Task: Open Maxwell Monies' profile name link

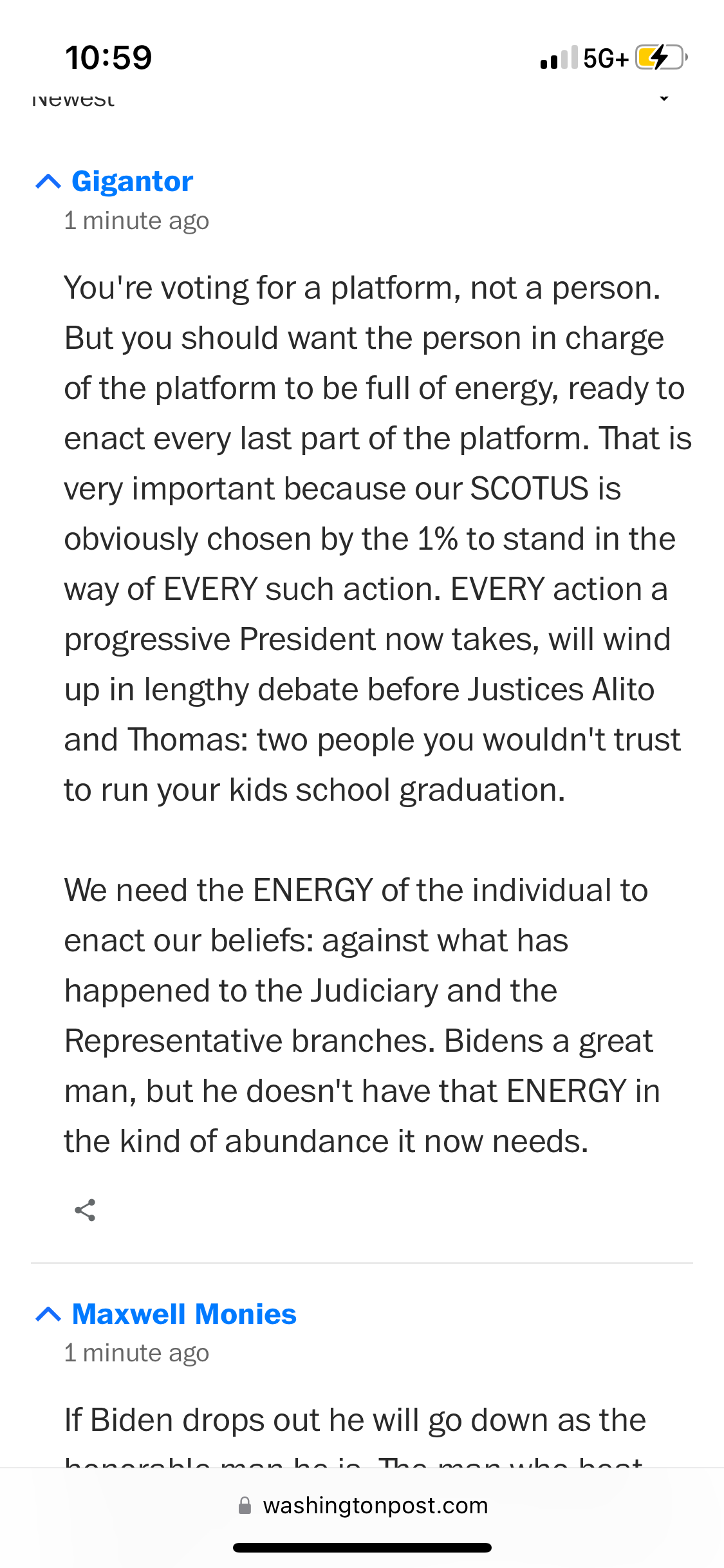Action: pyautogui.click(x=184, y=1314)
